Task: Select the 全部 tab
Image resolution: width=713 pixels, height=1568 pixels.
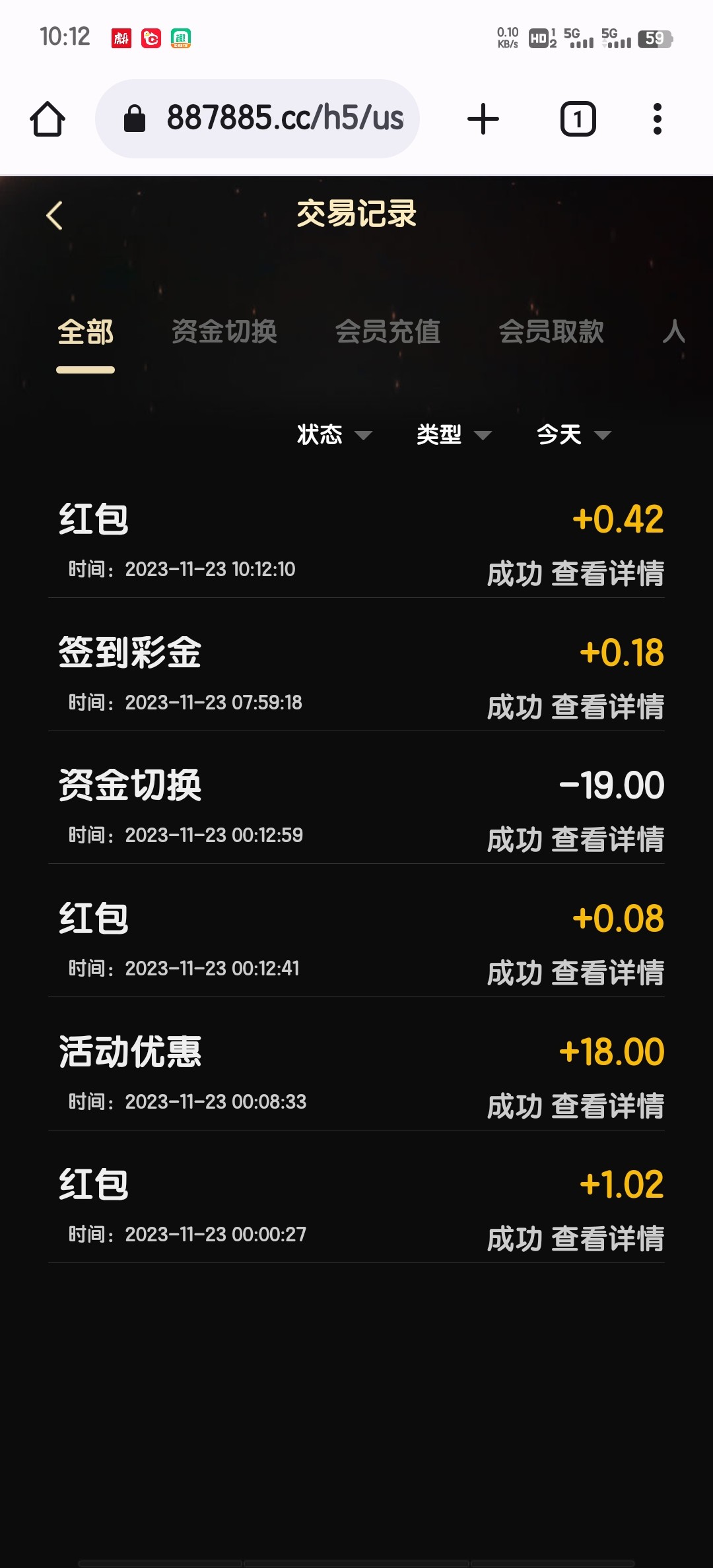Action: pos(86,332)
